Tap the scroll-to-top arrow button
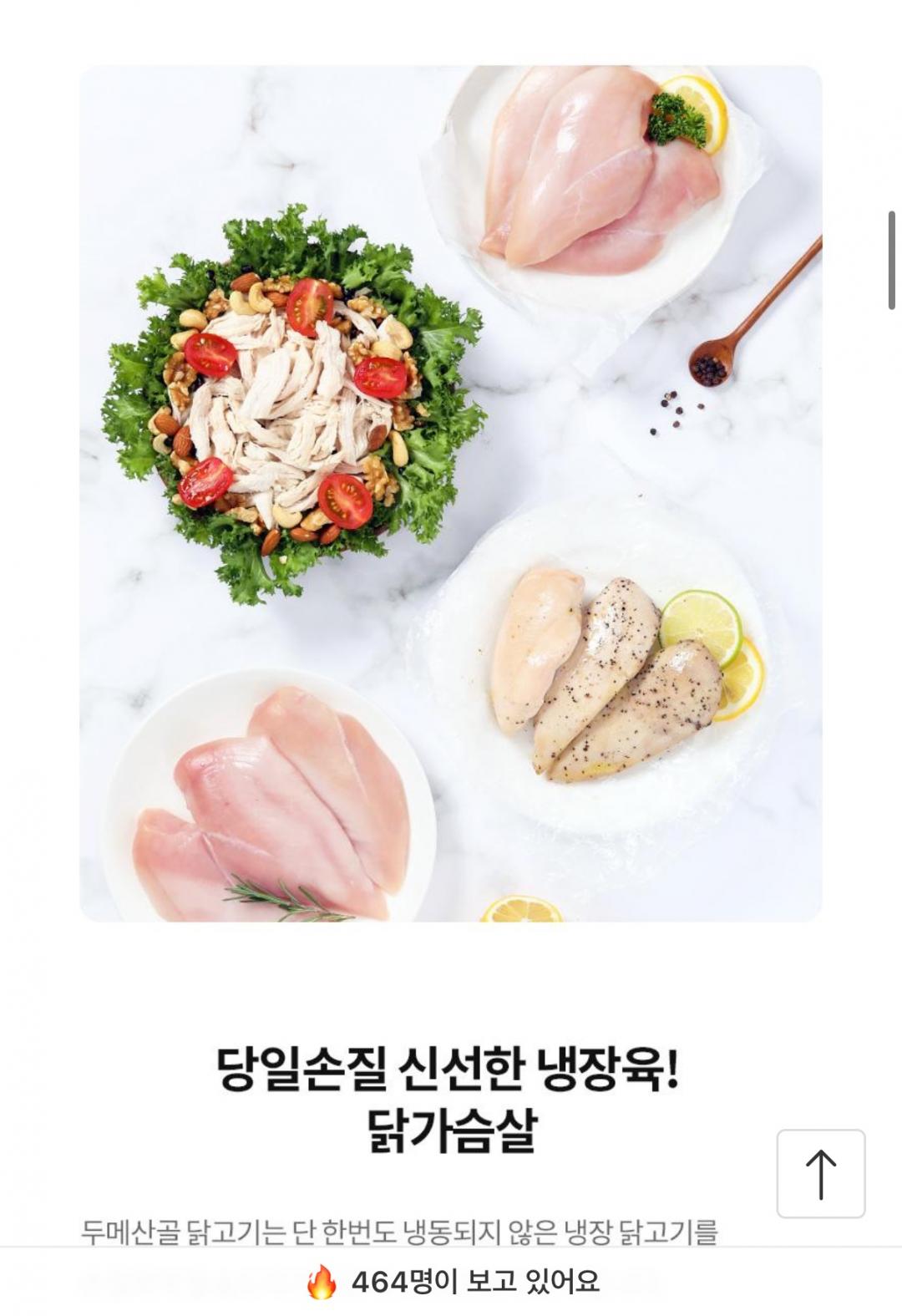Image resolution: width=902 pixels, height=1316 pixels. coord(820,1173)
